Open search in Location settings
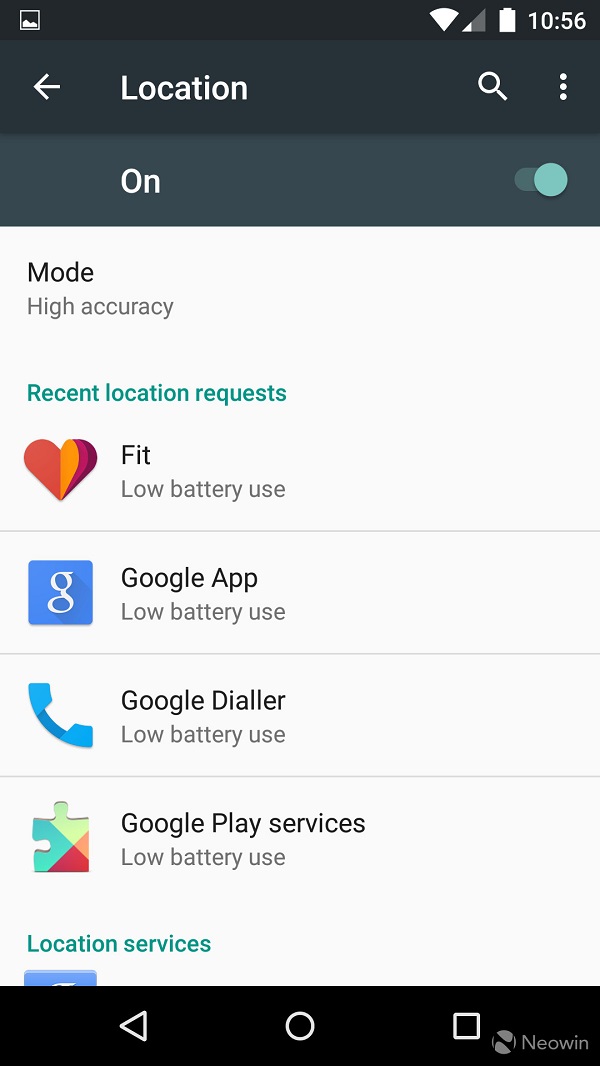Viewport: 600px width, 1066px height. tap(492, 88)
